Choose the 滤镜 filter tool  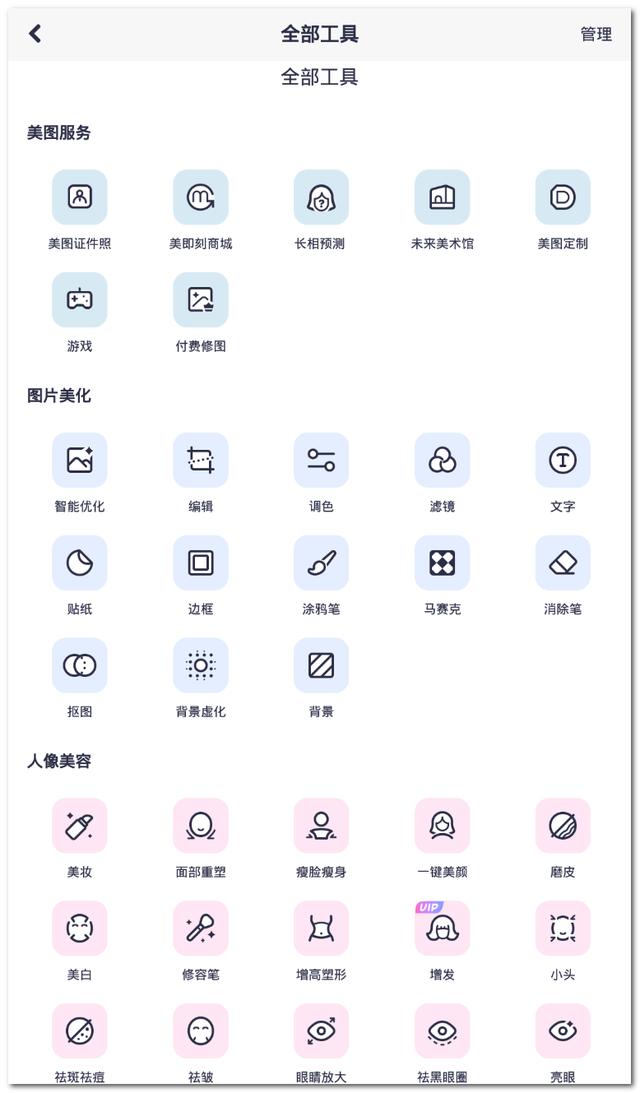point(442,461)
